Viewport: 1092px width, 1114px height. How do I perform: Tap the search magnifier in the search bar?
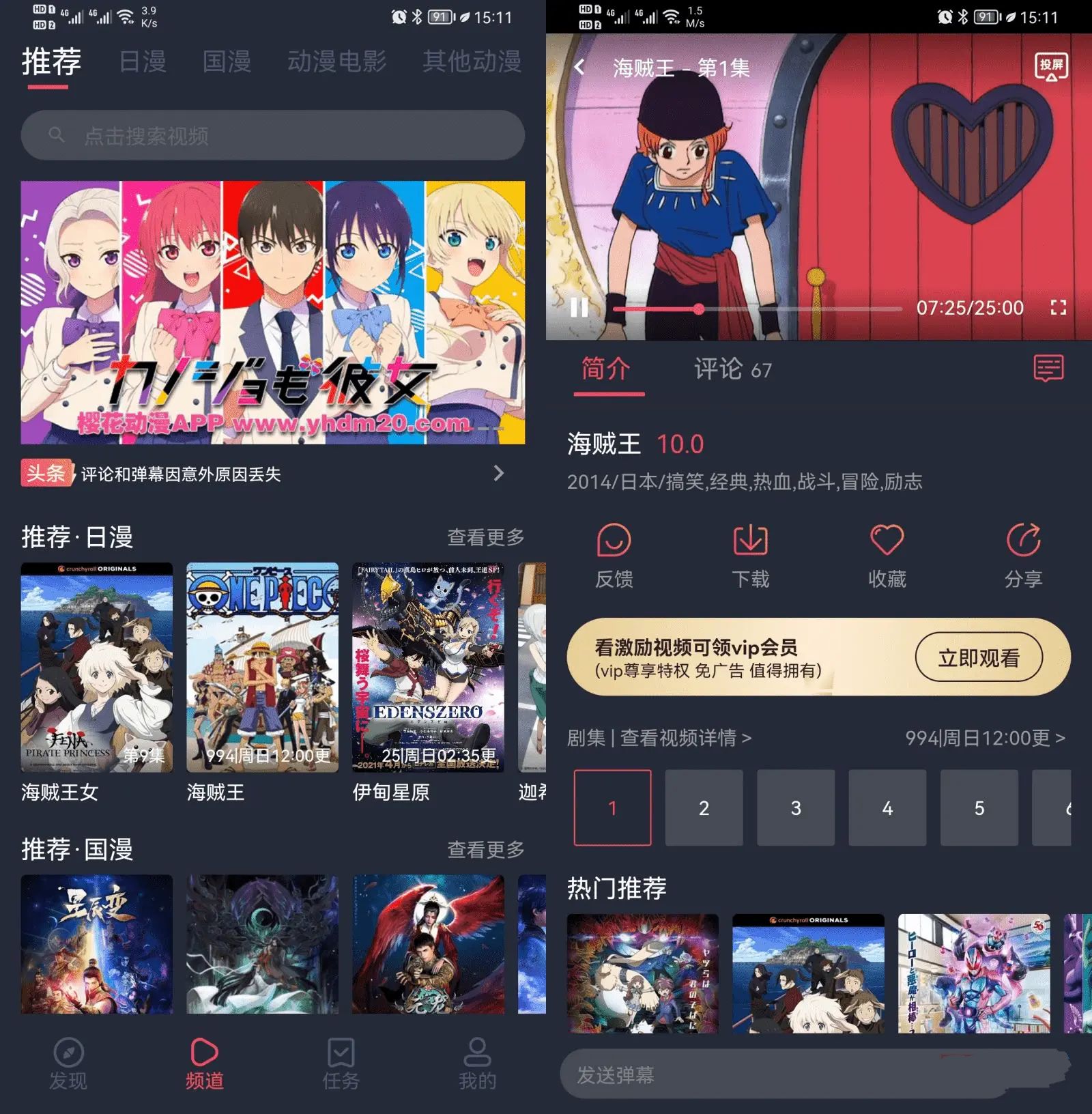click(x=57, y=135)
